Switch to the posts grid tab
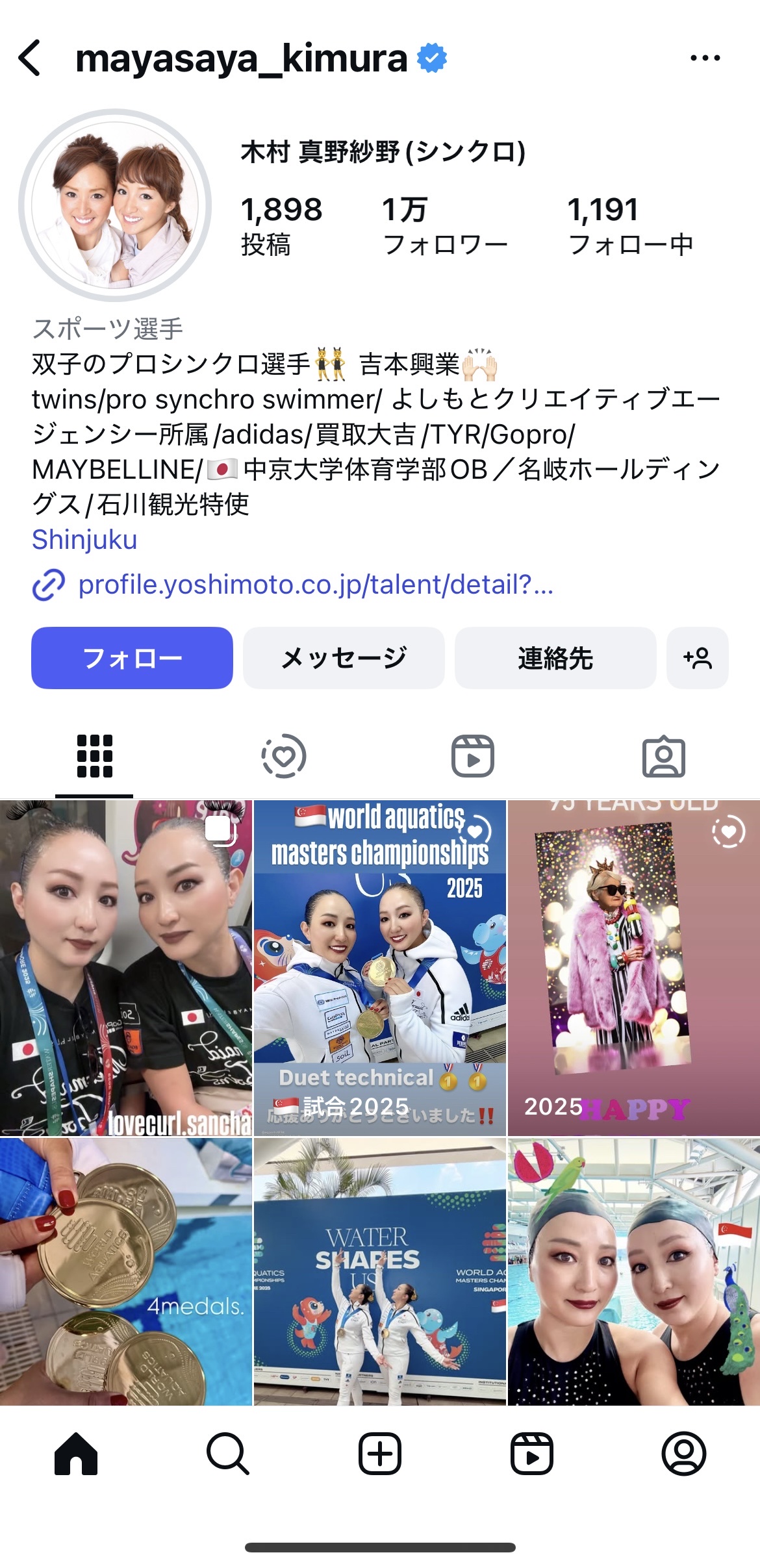 click(95, 757)
